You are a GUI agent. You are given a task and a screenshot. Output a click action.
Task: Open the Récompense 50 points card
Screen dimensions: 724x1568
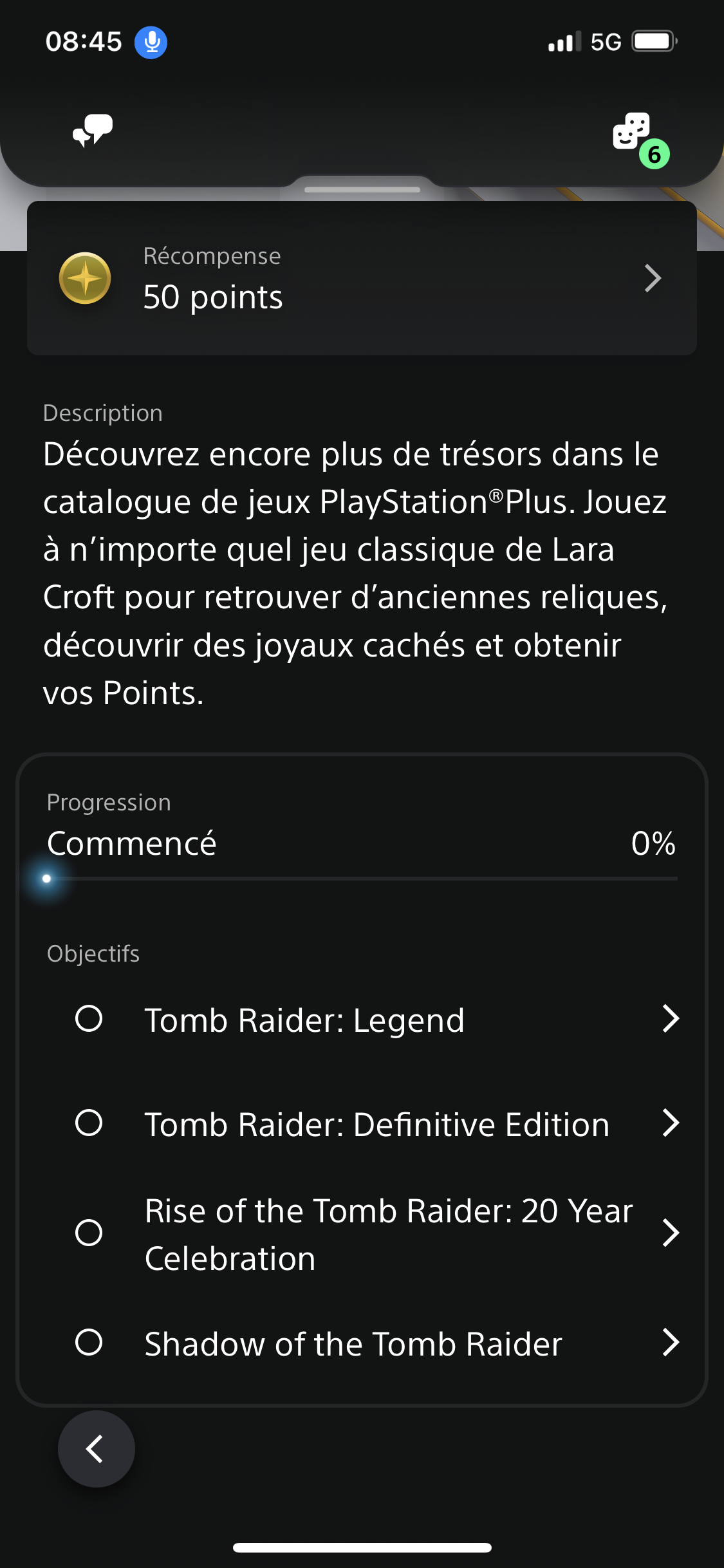point(362,278)
